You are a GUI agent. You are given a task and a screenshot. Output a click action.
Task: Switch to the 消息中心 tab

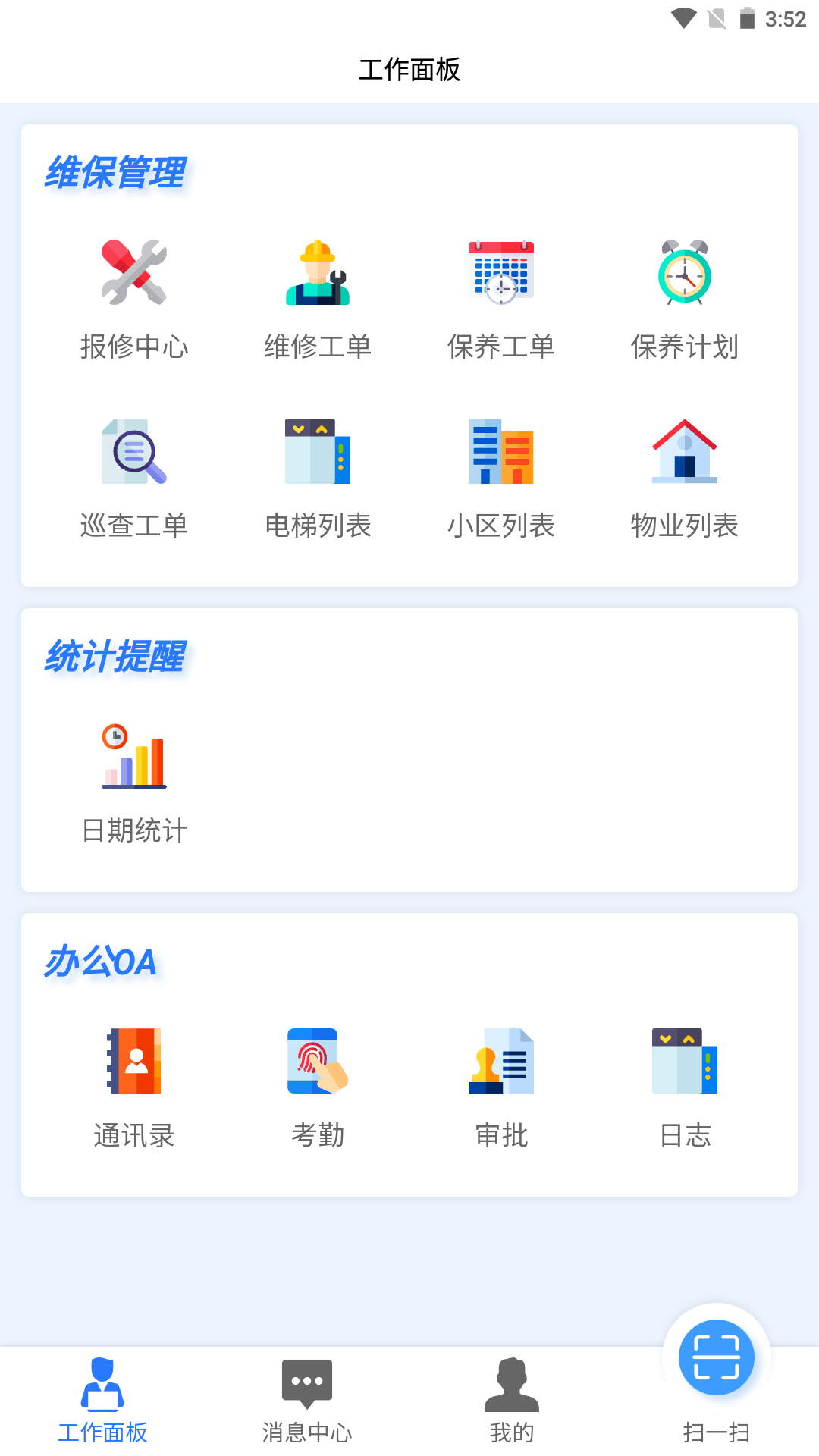(x=307, y=1400)
